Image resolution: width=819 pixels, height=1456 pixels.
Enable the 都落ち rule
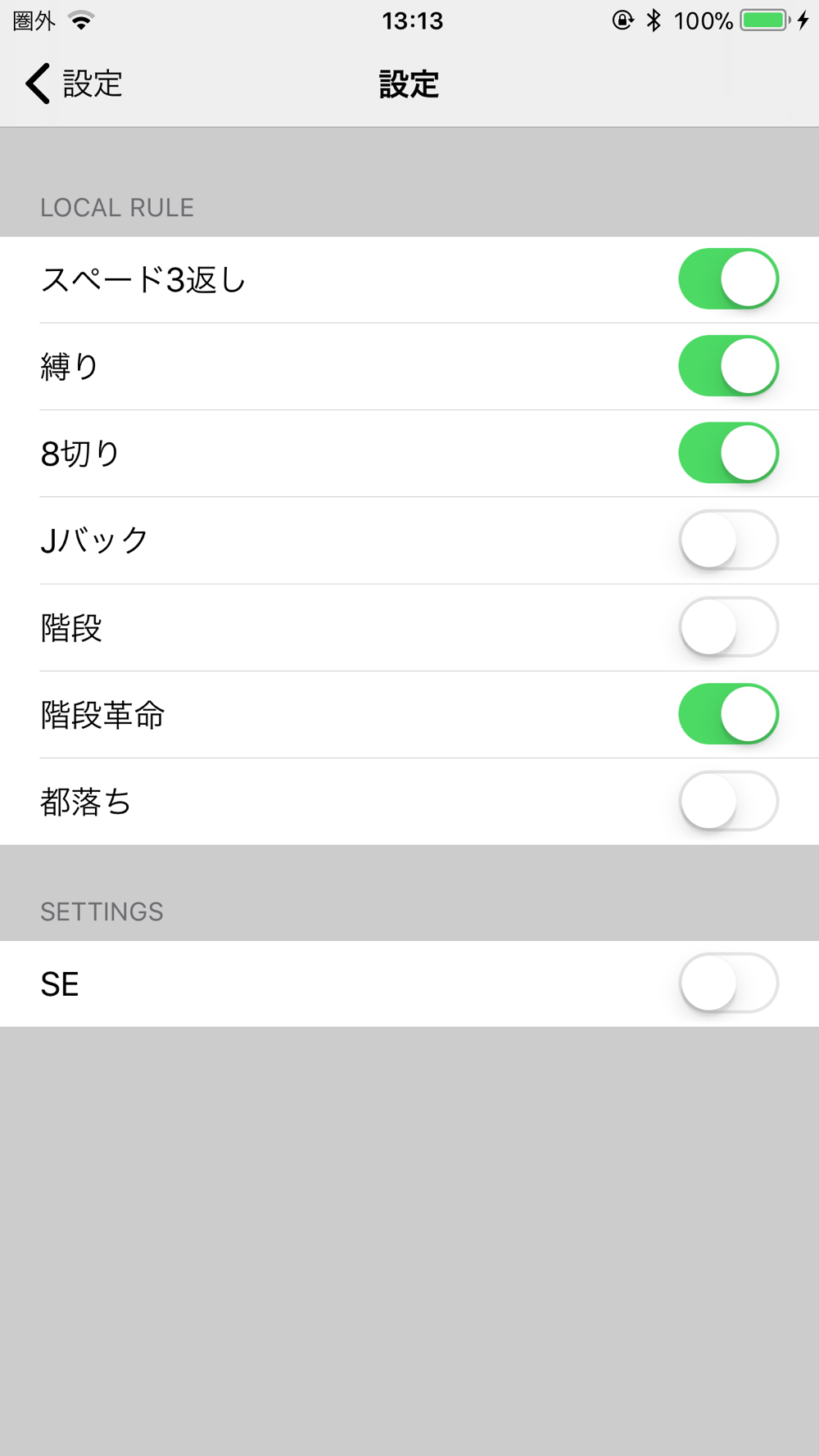tap(728, 801)
